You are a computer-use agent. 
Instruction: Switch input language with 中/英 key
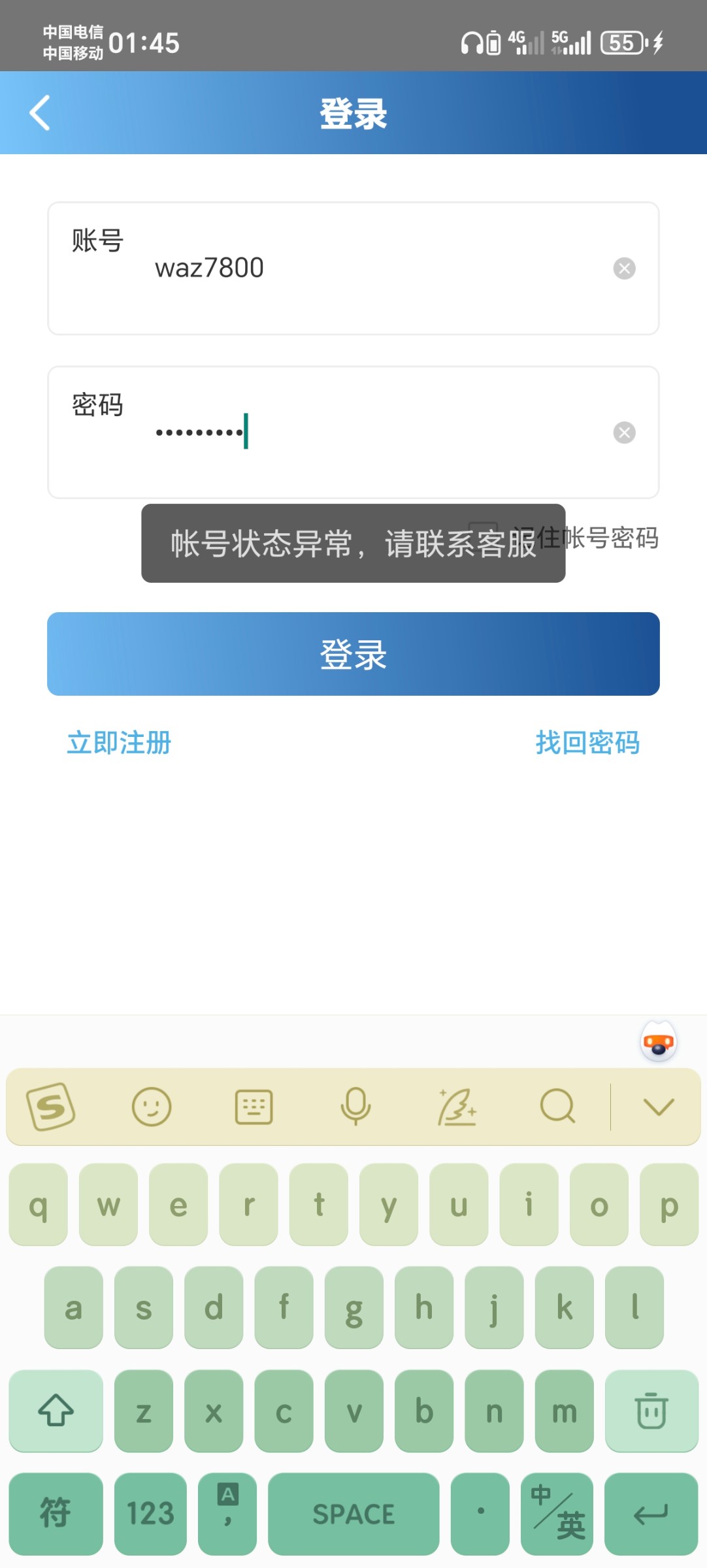click(557, 1514)
